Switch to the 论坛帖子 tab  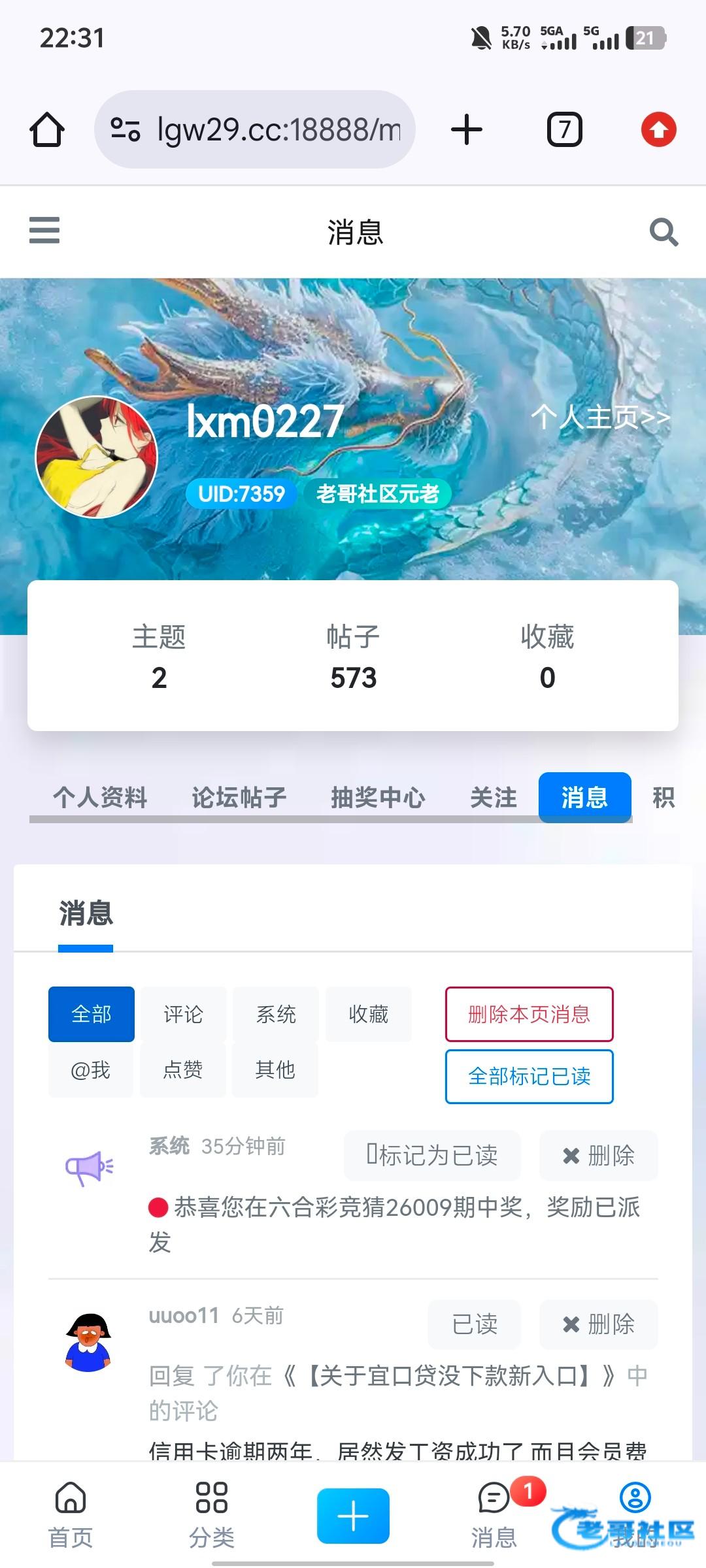point(239,797)
